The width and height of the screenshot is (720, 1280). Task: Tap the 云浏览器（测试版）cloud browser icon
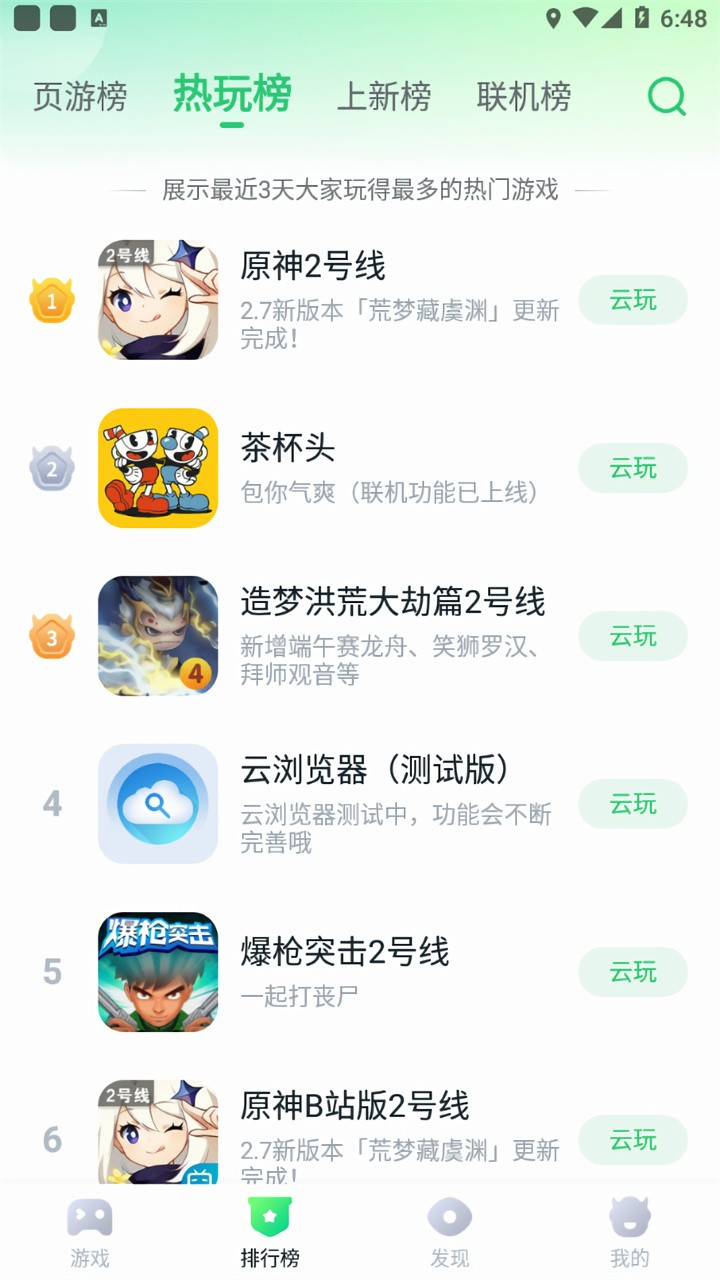157,803
